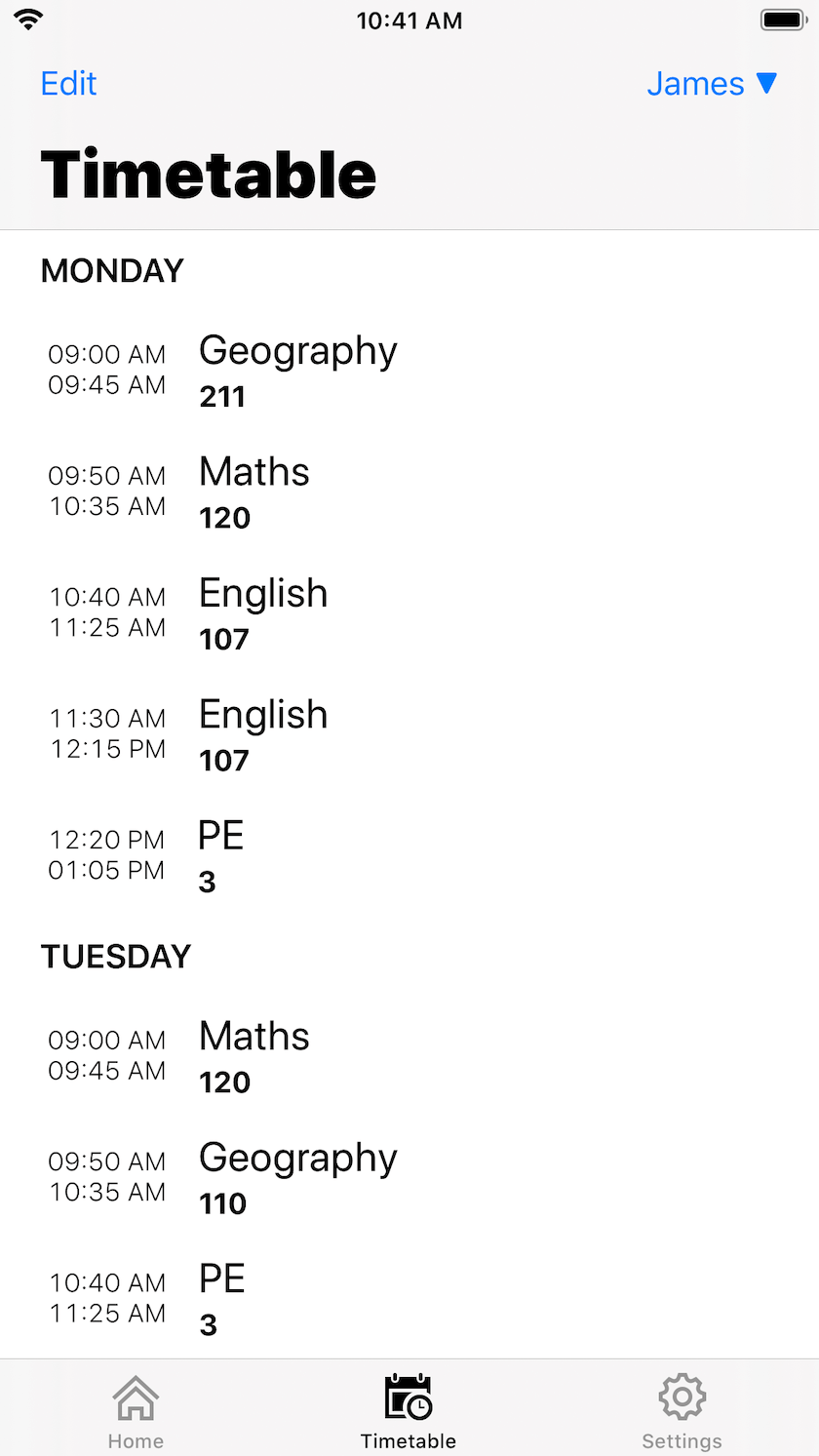Select the Home house icon

[x=136, y=1397]
